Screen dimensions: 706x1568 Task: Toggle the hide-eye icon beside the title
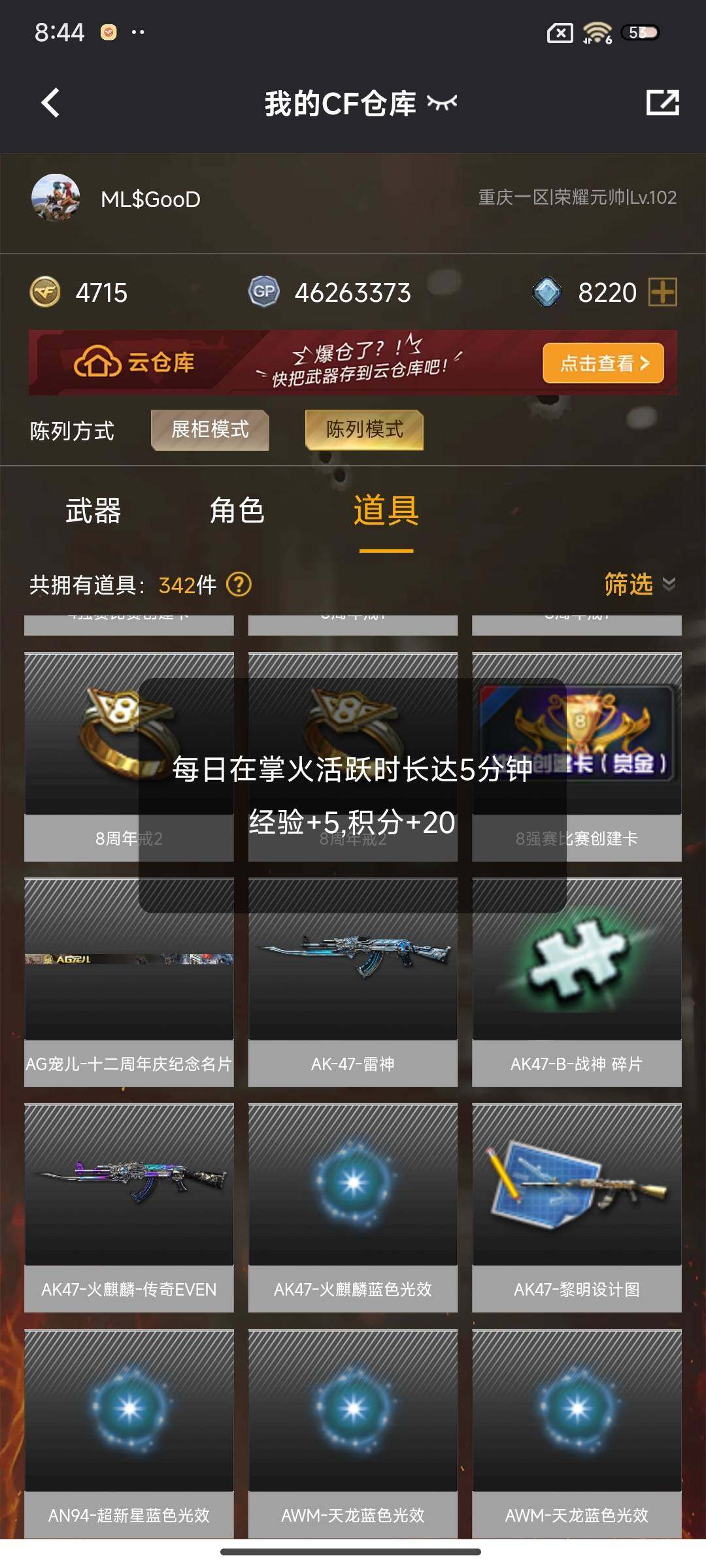pyautogui.click(x=442, y=103)
